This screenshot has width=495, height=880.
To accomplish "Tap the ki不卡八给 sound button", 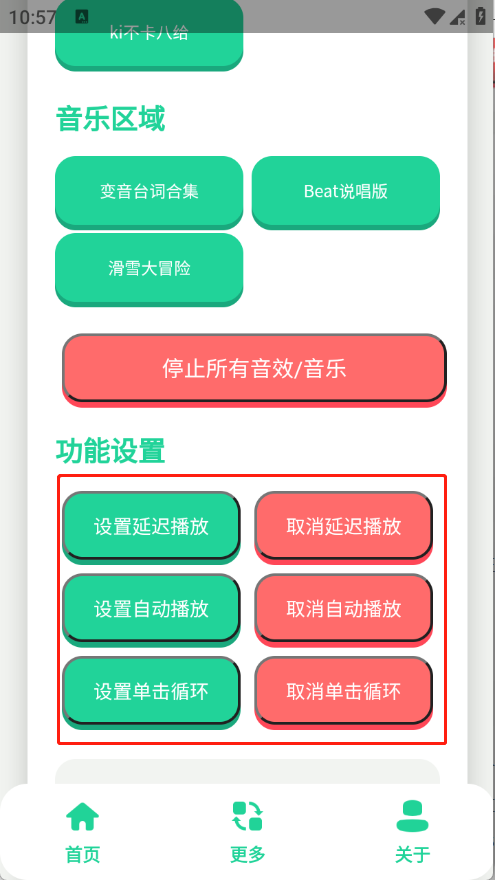I will click(149, 35).
